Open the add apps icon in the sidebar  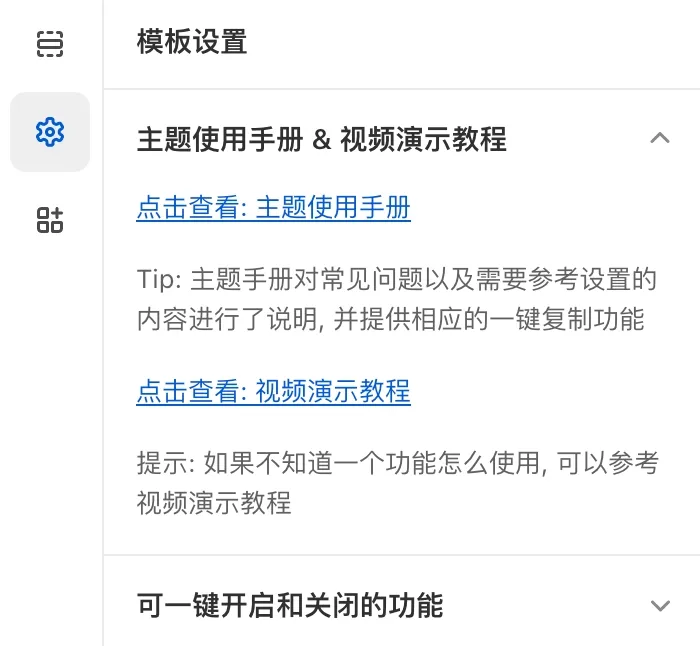[x=49, y=220]
